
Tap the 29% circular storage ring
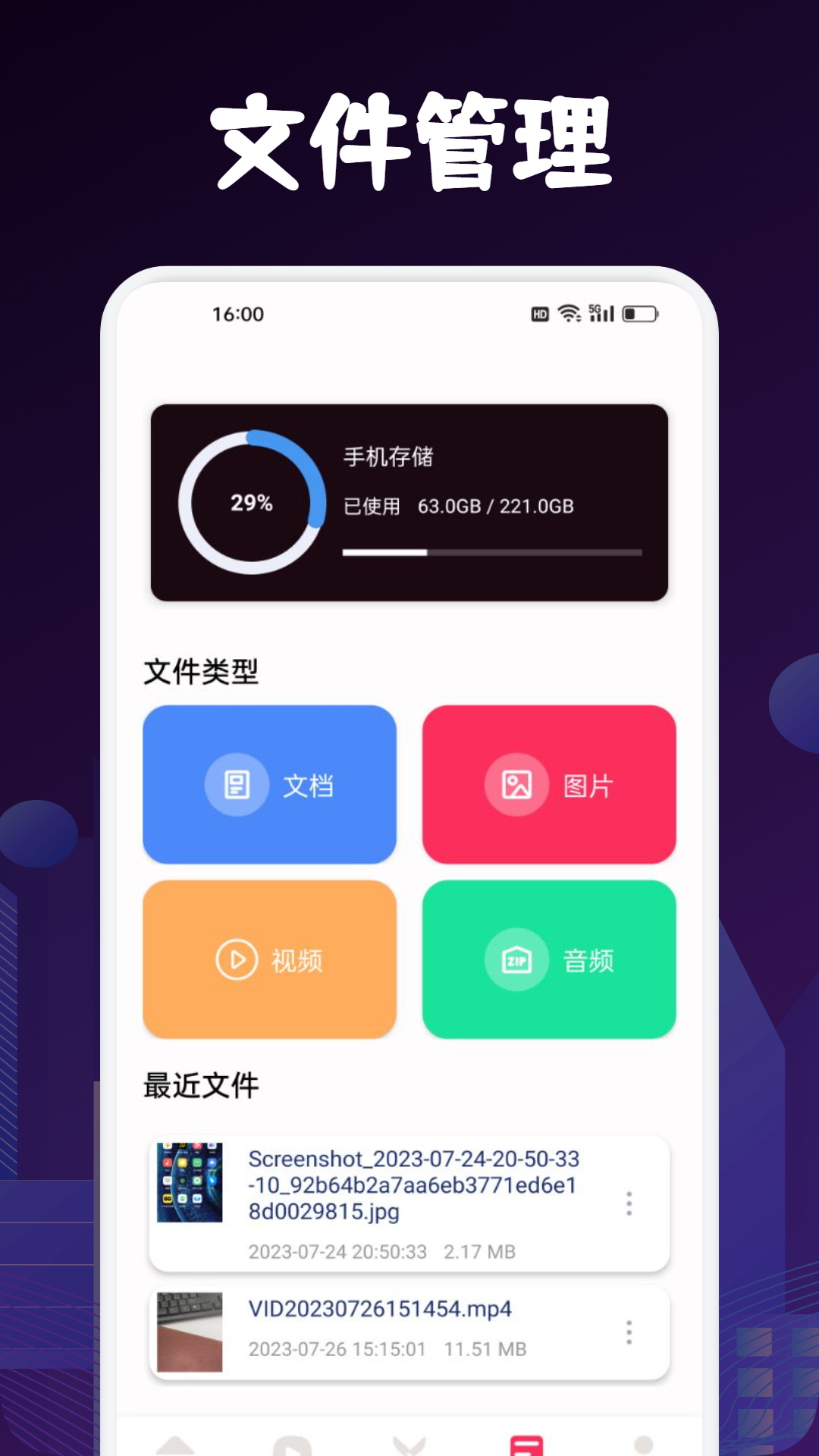click(251, 502)
